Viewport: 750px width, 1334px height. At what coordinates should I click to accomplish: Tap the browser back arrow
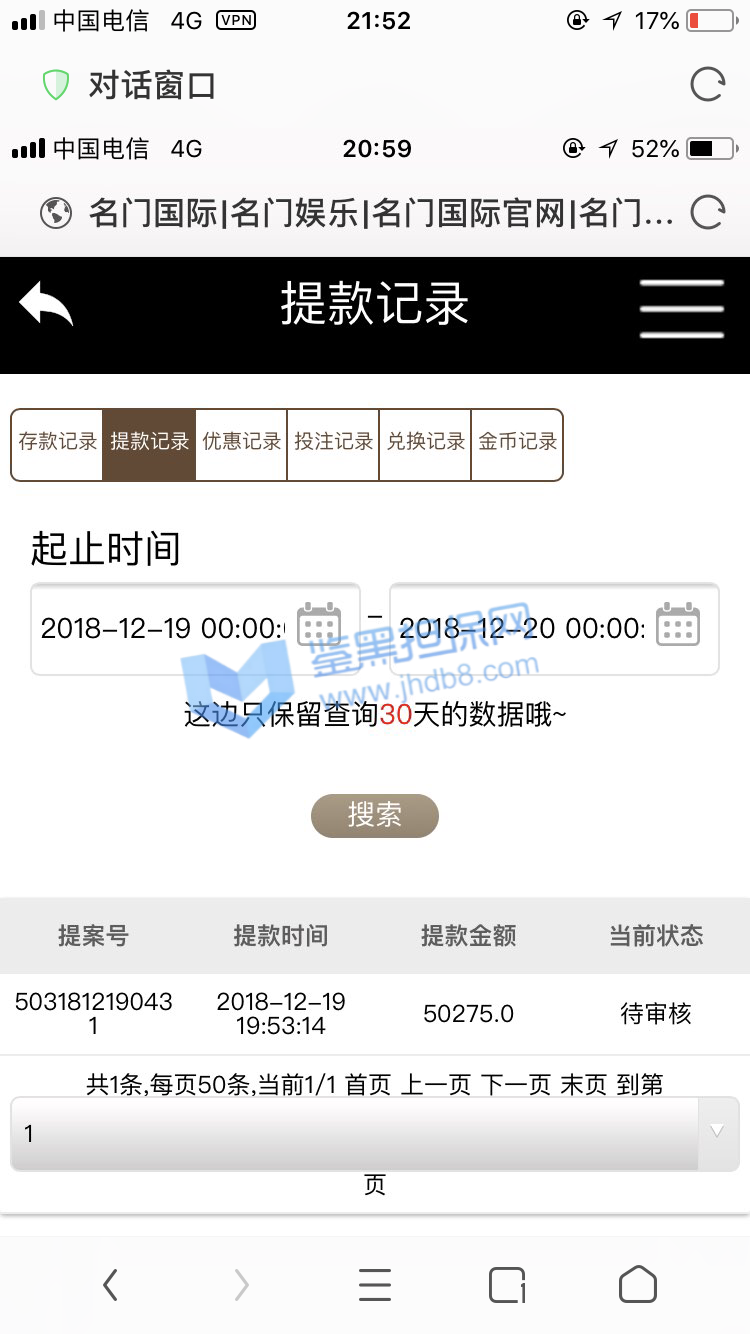(110, 1285)
